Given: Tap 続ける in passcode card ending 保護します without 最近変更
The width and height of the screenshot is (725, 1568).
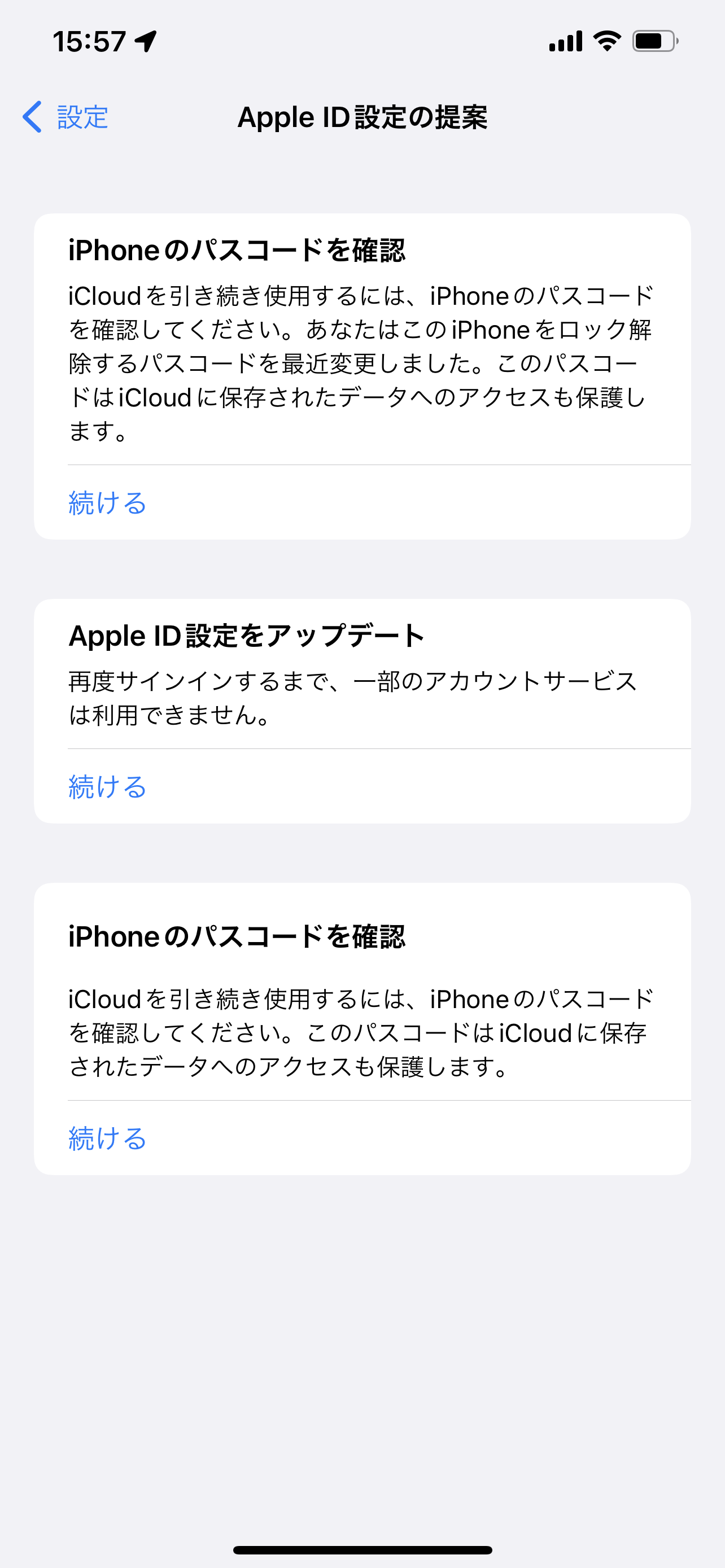Looking at the screenshot, I should coord(108,1138).
